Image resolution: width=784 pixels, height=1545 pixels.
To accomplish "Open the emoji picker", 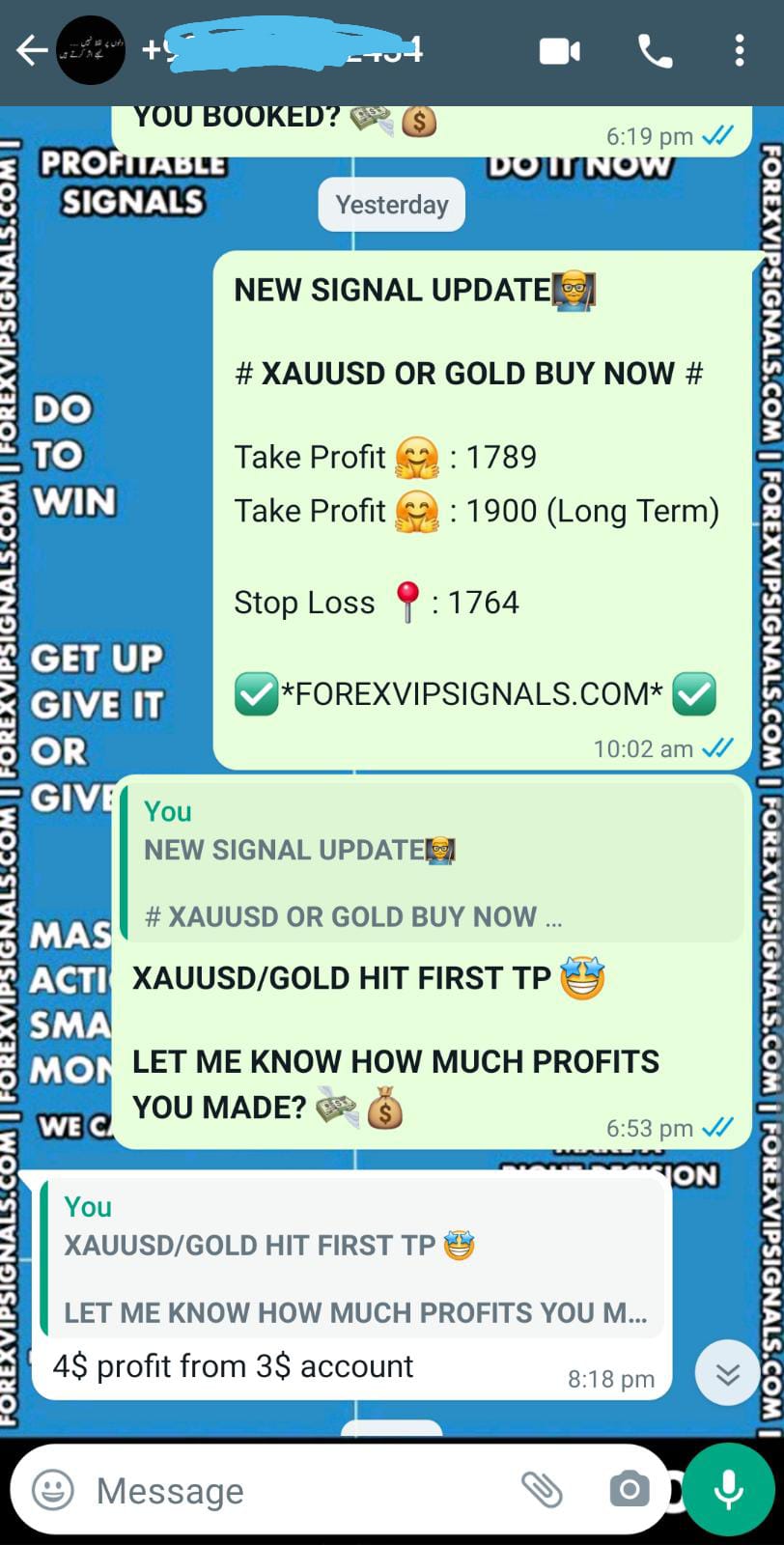I will [53, 1490].
